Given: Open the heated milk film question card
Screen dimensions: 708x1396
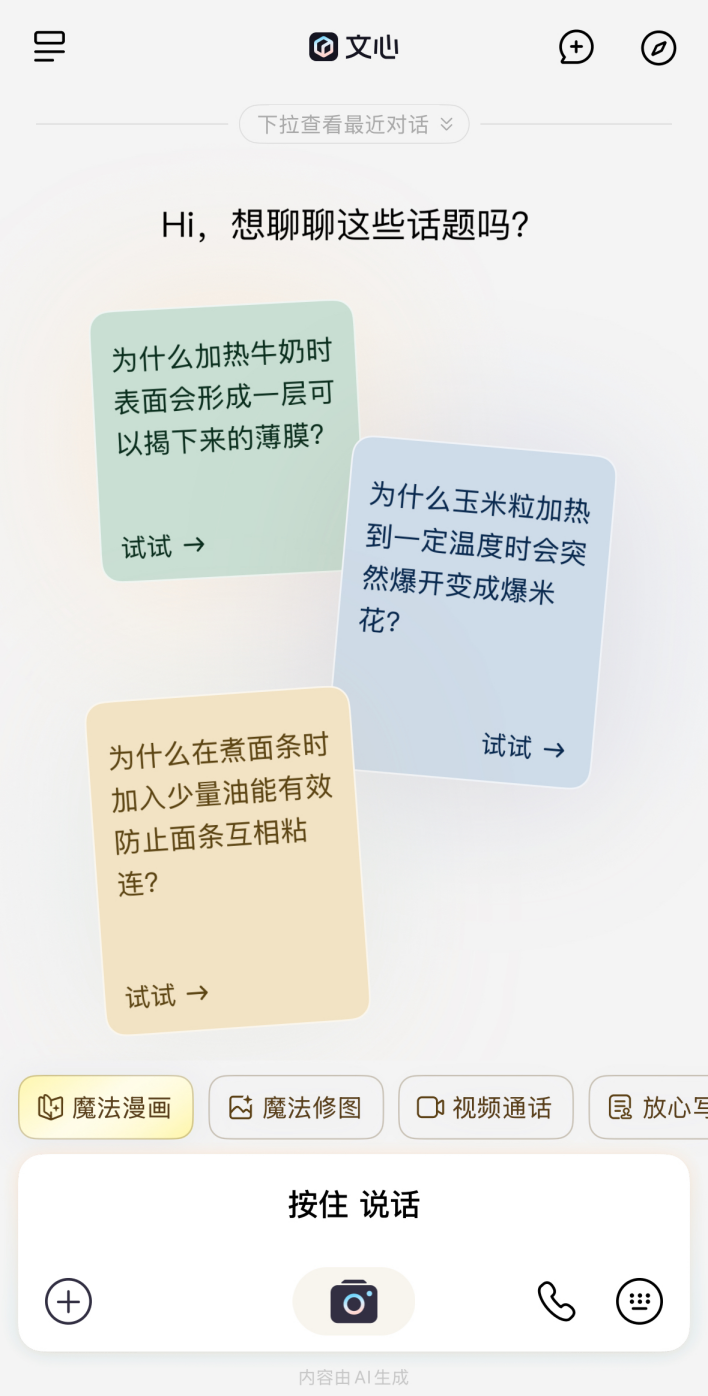Looking at the screenshot, I should [x=224, y=440].
